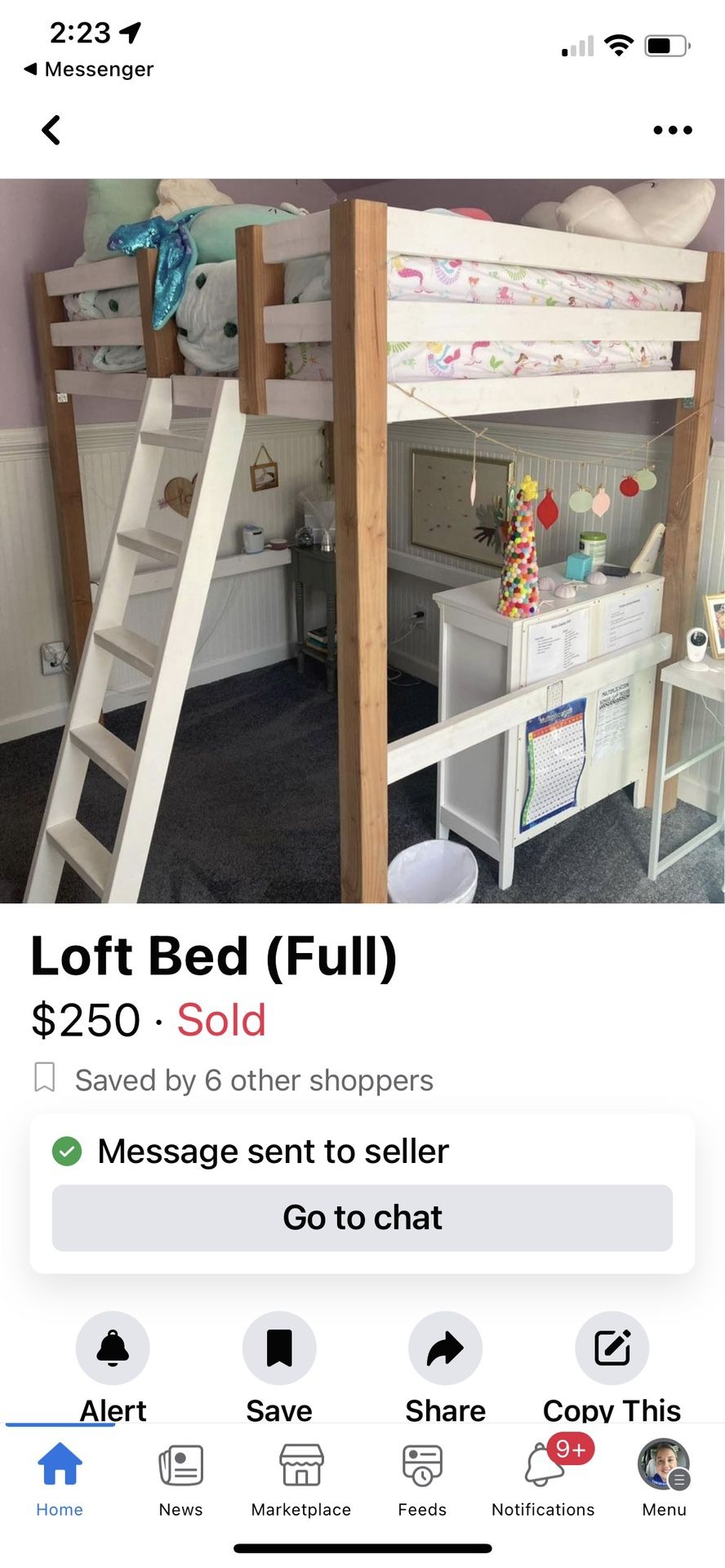This screenshot has height=1568, width=725.
Task: Switch to the Home tab
Action: tap(60, 1479)
